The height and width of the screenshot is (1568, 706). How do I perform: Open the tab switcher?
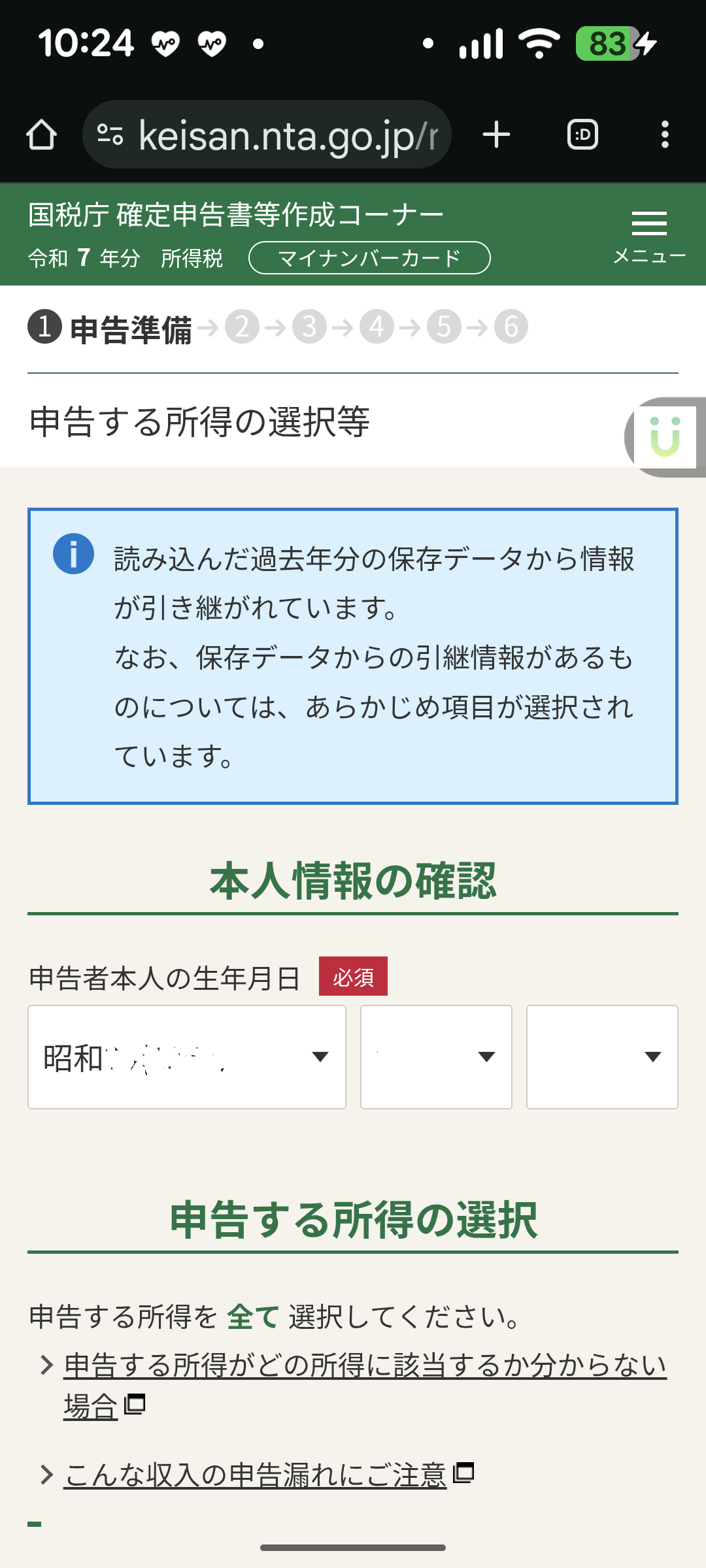(582, 135)
